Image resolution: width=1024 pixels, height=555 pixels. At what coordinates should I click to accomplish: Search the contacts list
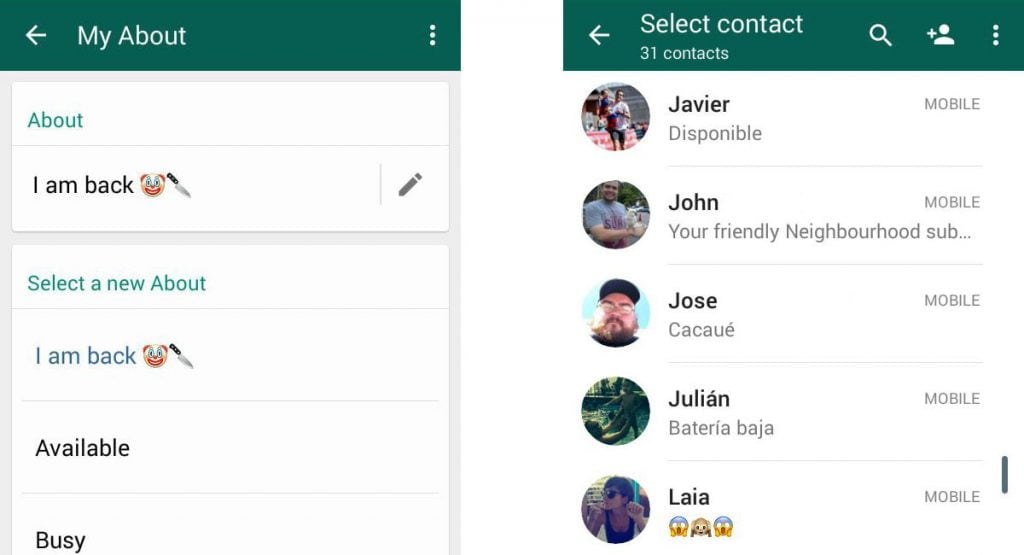[880, 36]
